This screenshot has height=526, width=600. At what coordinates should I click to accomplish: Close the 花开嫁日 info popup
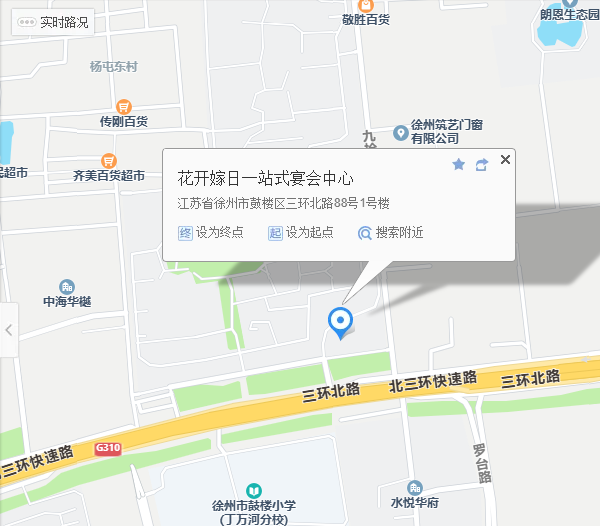point(505,160)
